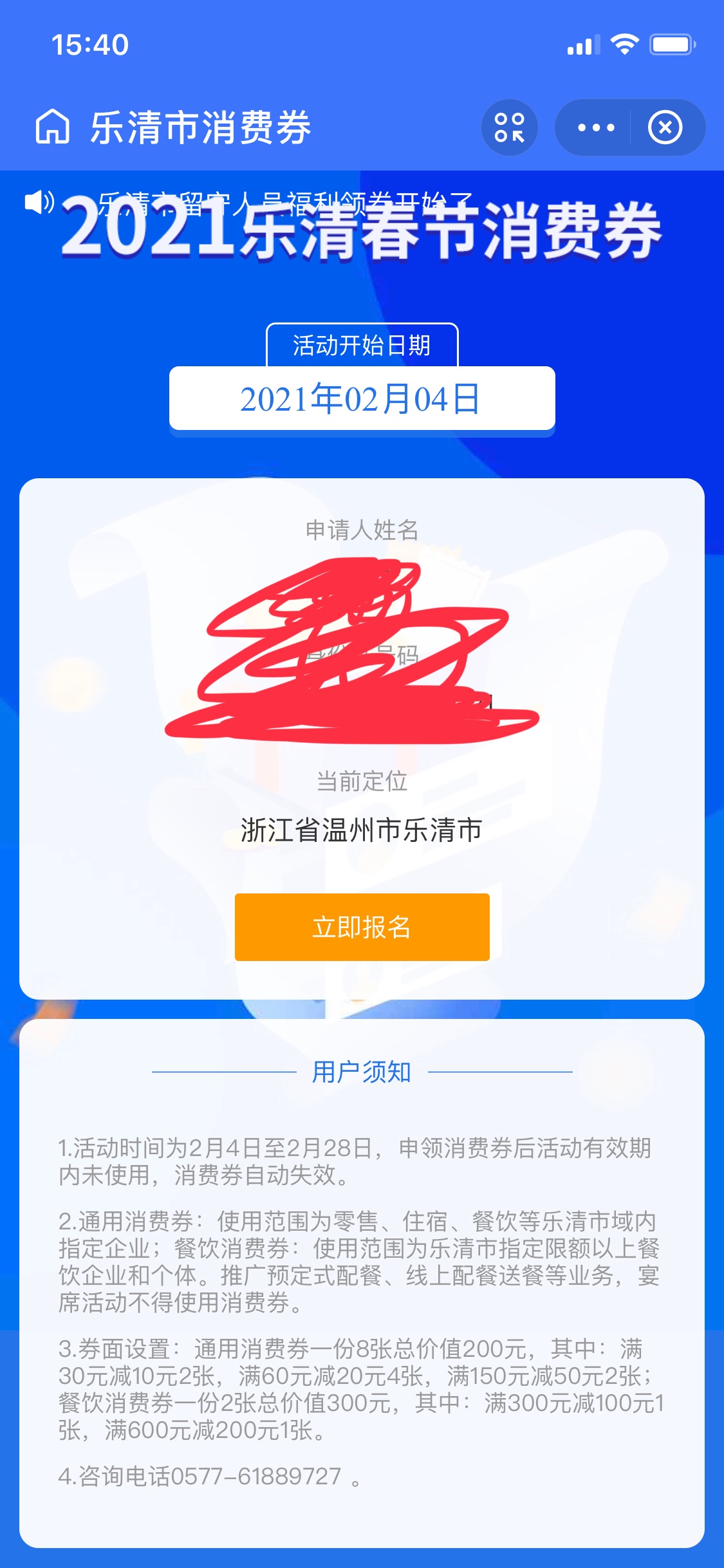Tap the 立即报名 button

(x=362, y=927)
